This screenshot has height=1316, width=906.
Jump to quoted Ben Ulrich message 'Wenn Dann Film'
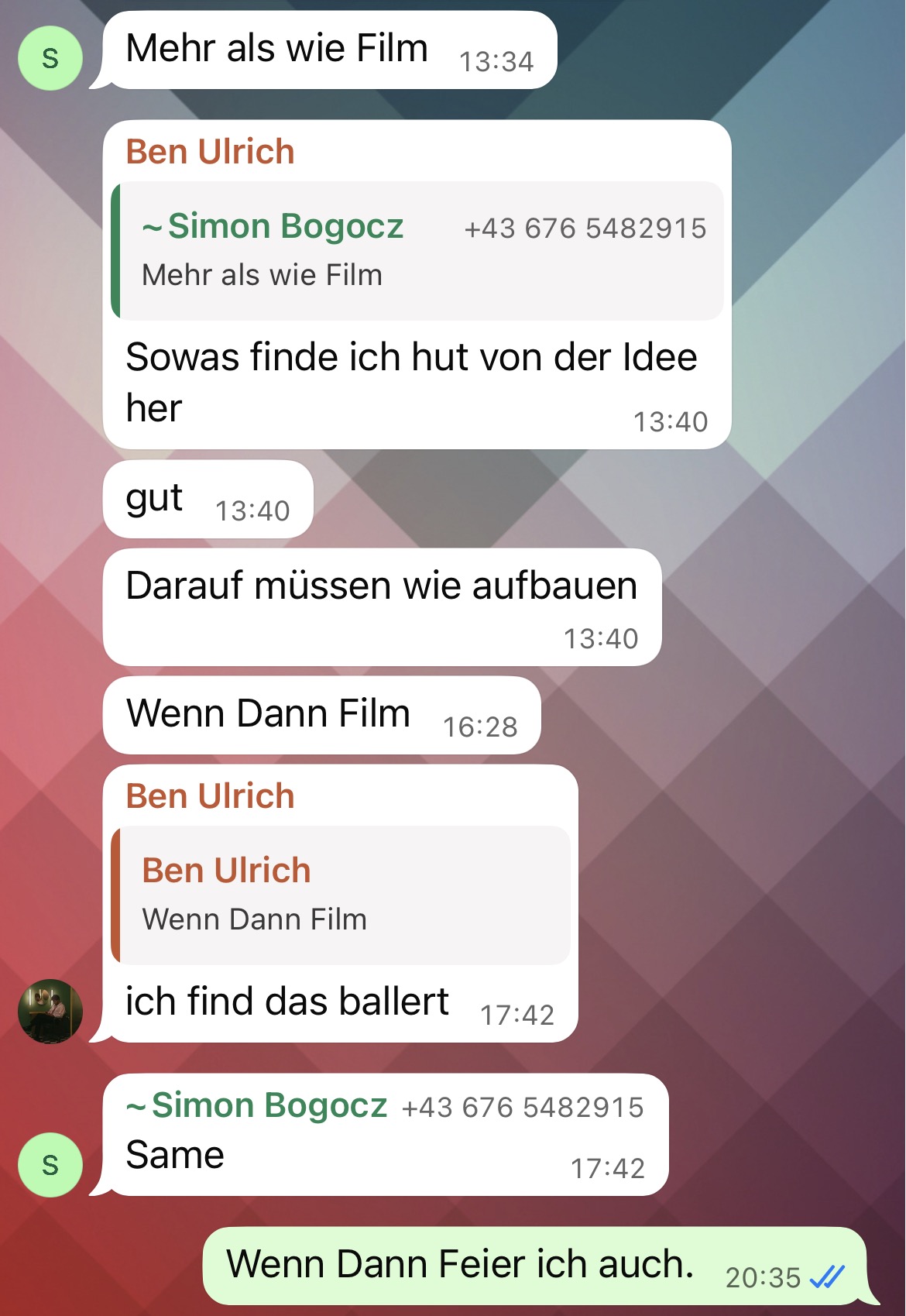coord(341,895)
